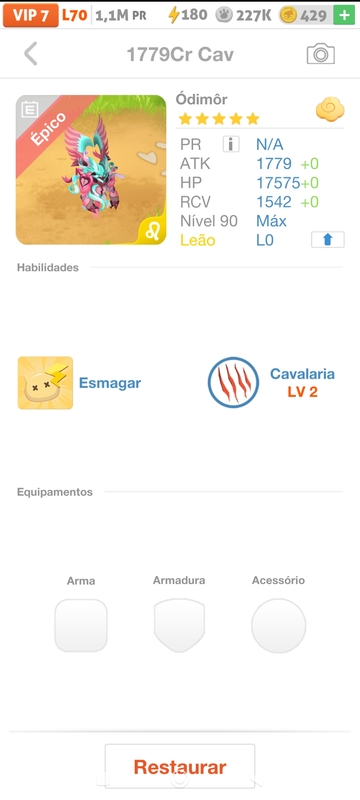Tap the camera icon to take a snapshot
The height and width of the screenshot is (800, 360).
pos(321,54)
